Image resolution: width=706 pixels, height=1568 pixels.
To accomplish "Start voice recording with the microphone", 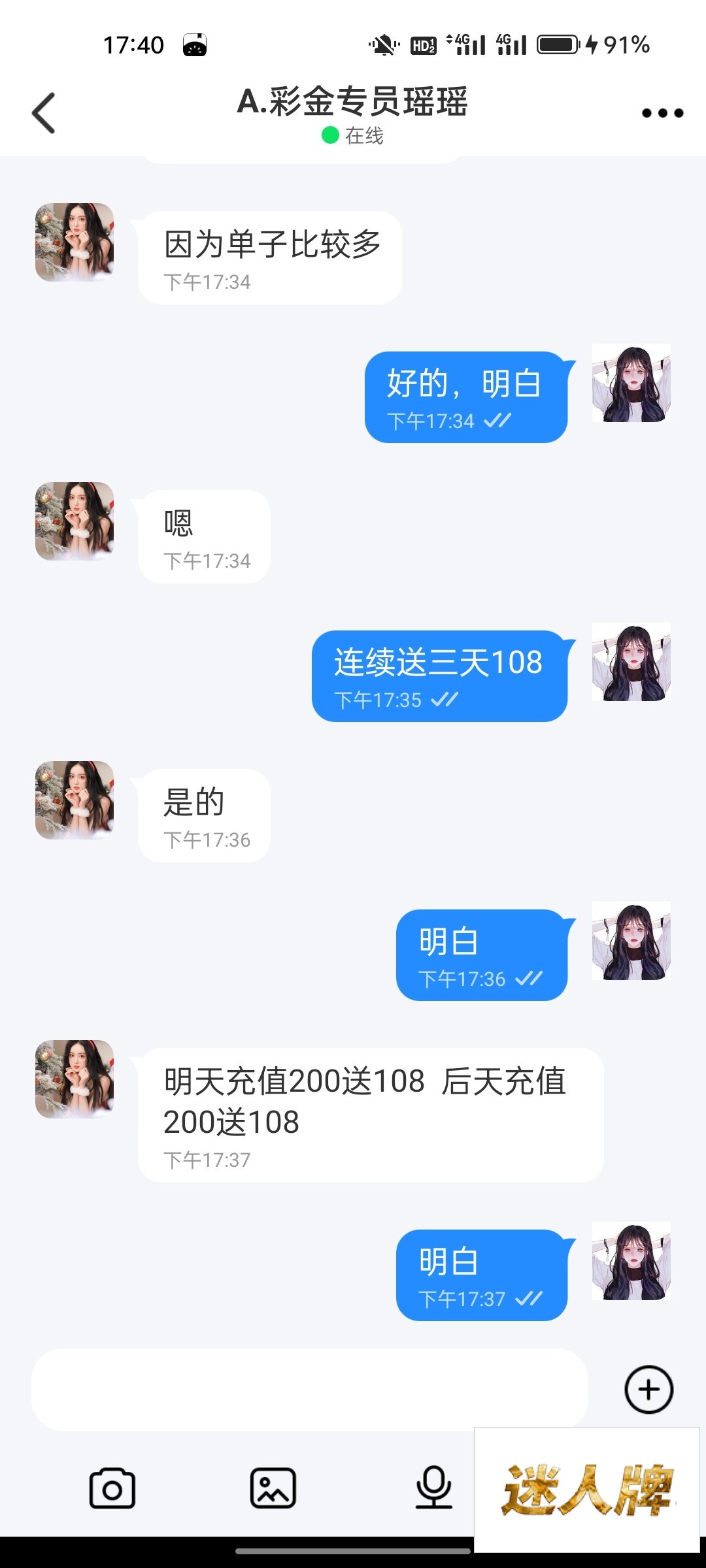I will coord(433,1488).
